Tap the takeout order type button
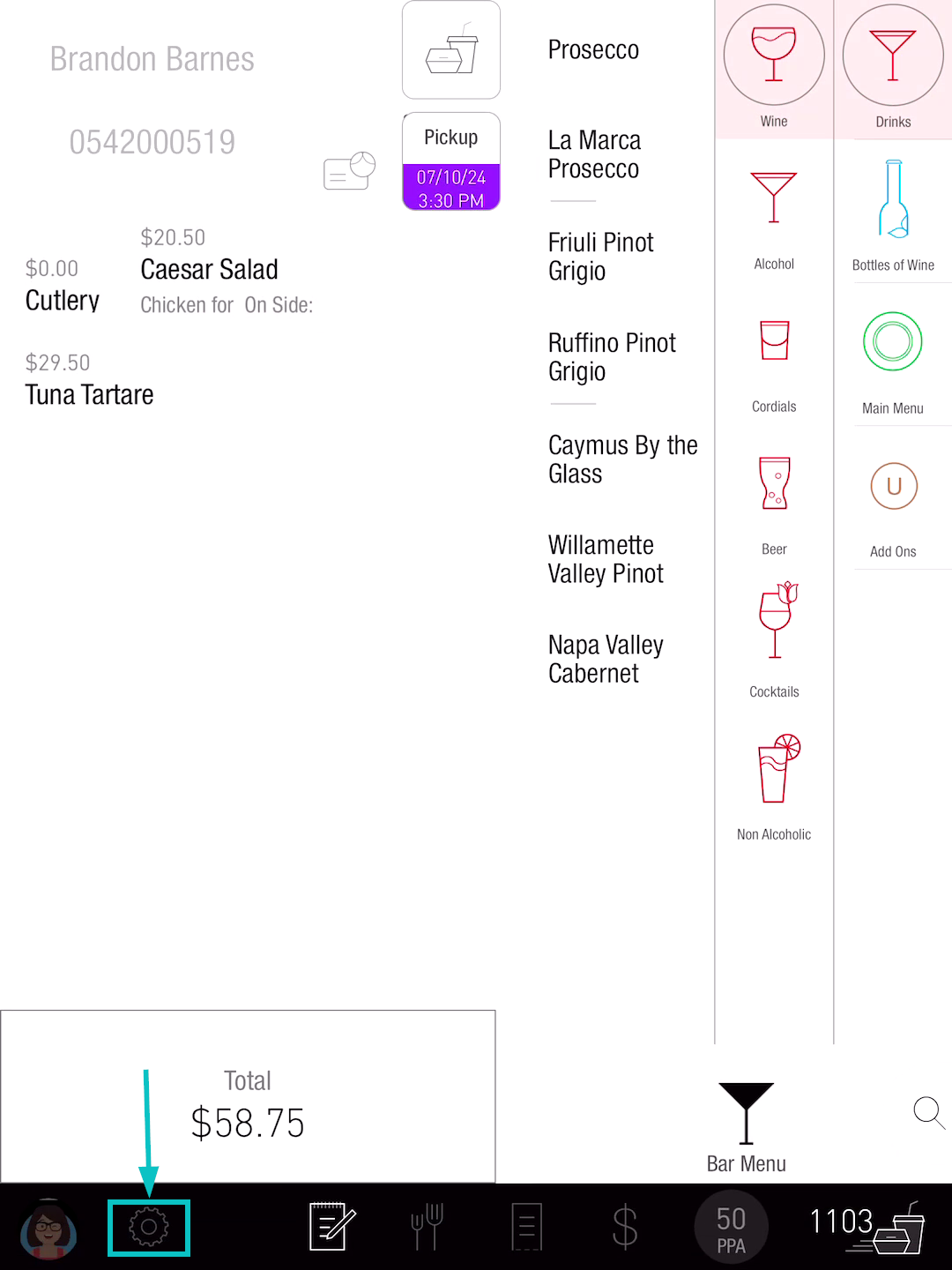 click(451, 50)
